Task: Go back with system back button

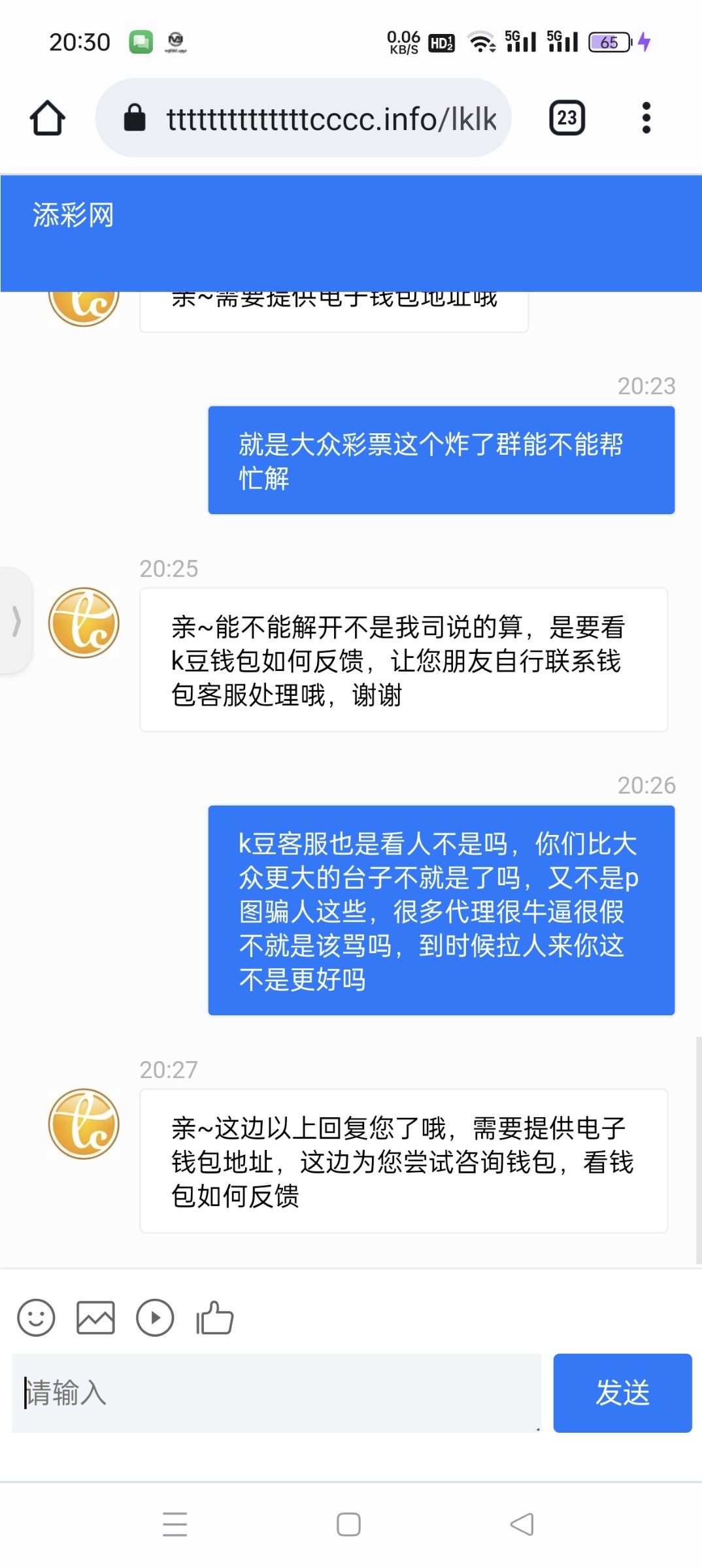Action: [x=522, y=1524]
